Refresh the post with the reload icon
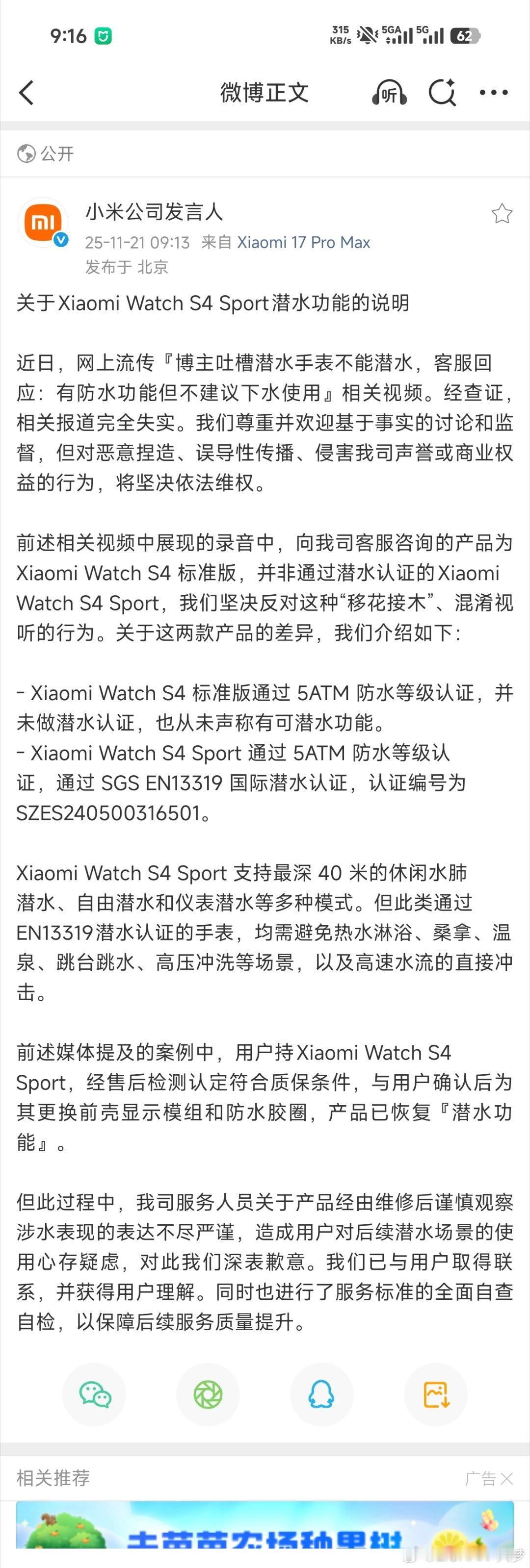530x1568 pixels. coord(443,93)
